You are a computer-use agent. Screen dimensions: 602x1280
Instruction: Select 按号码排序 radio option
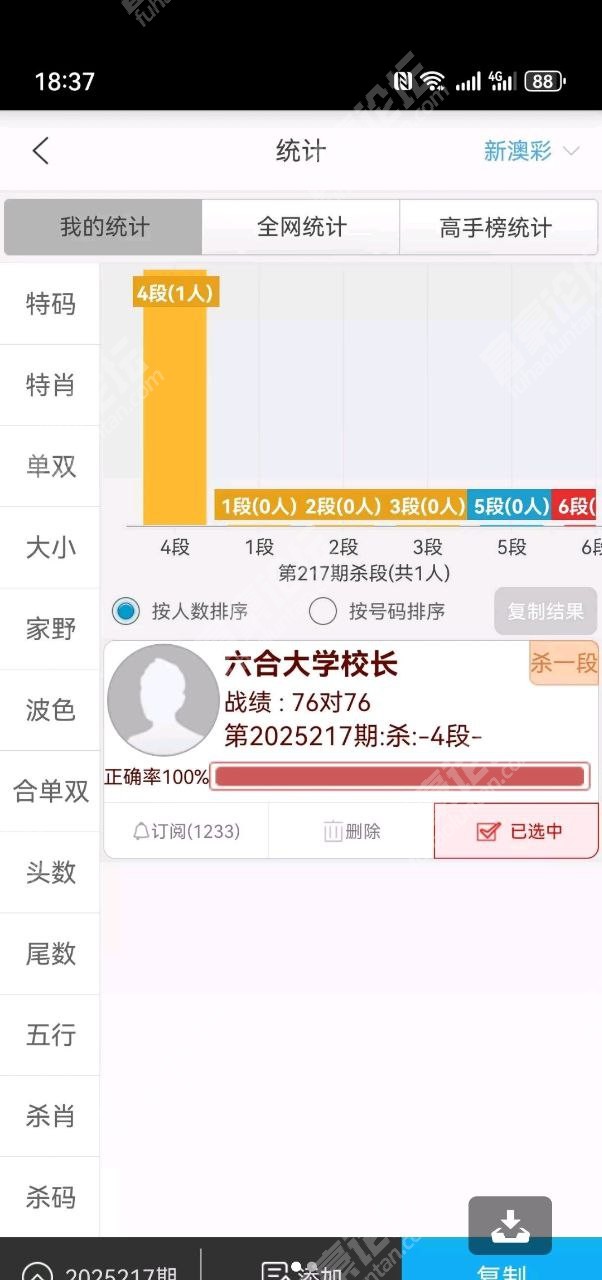(x=323, y=610)
